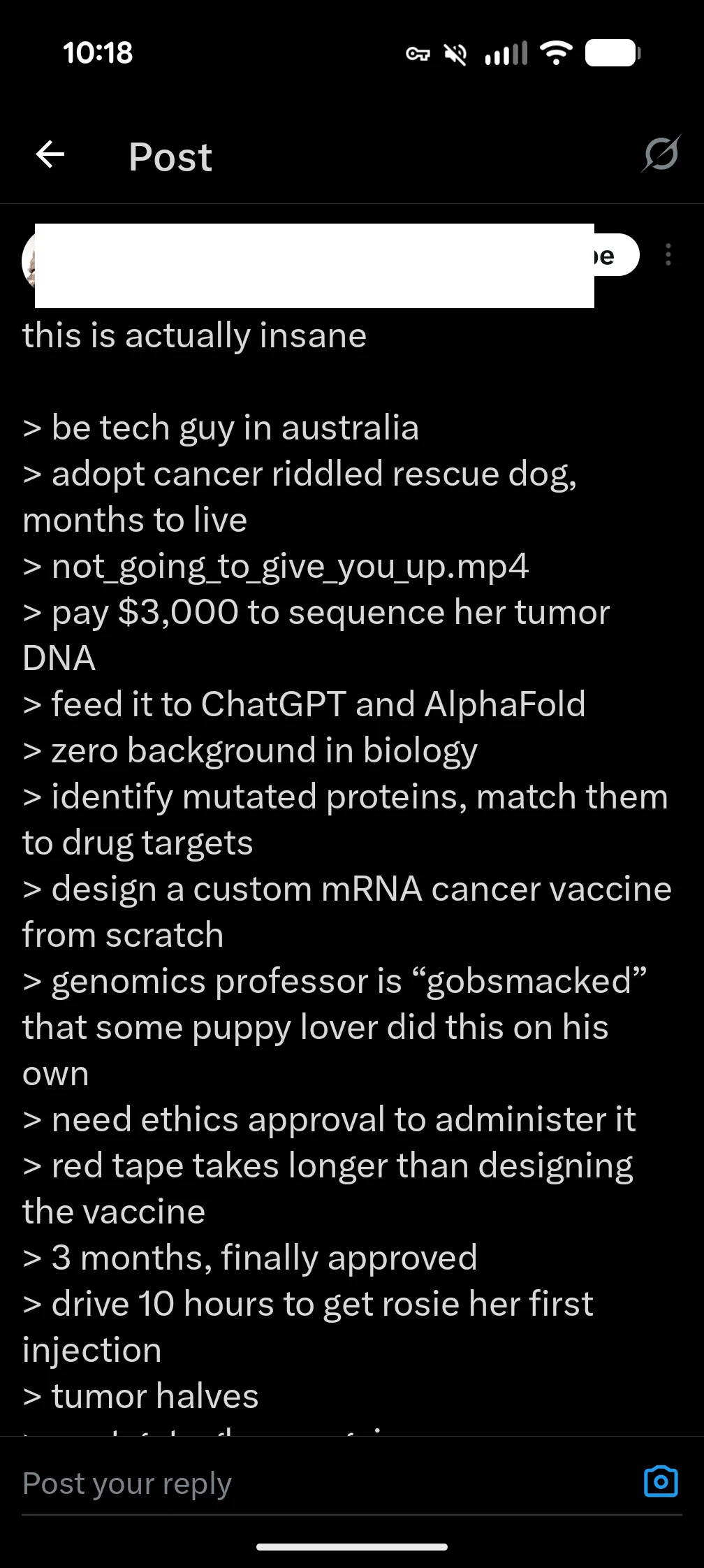
Task: Tap the Post your reply field
Action: pos(210,1482)
